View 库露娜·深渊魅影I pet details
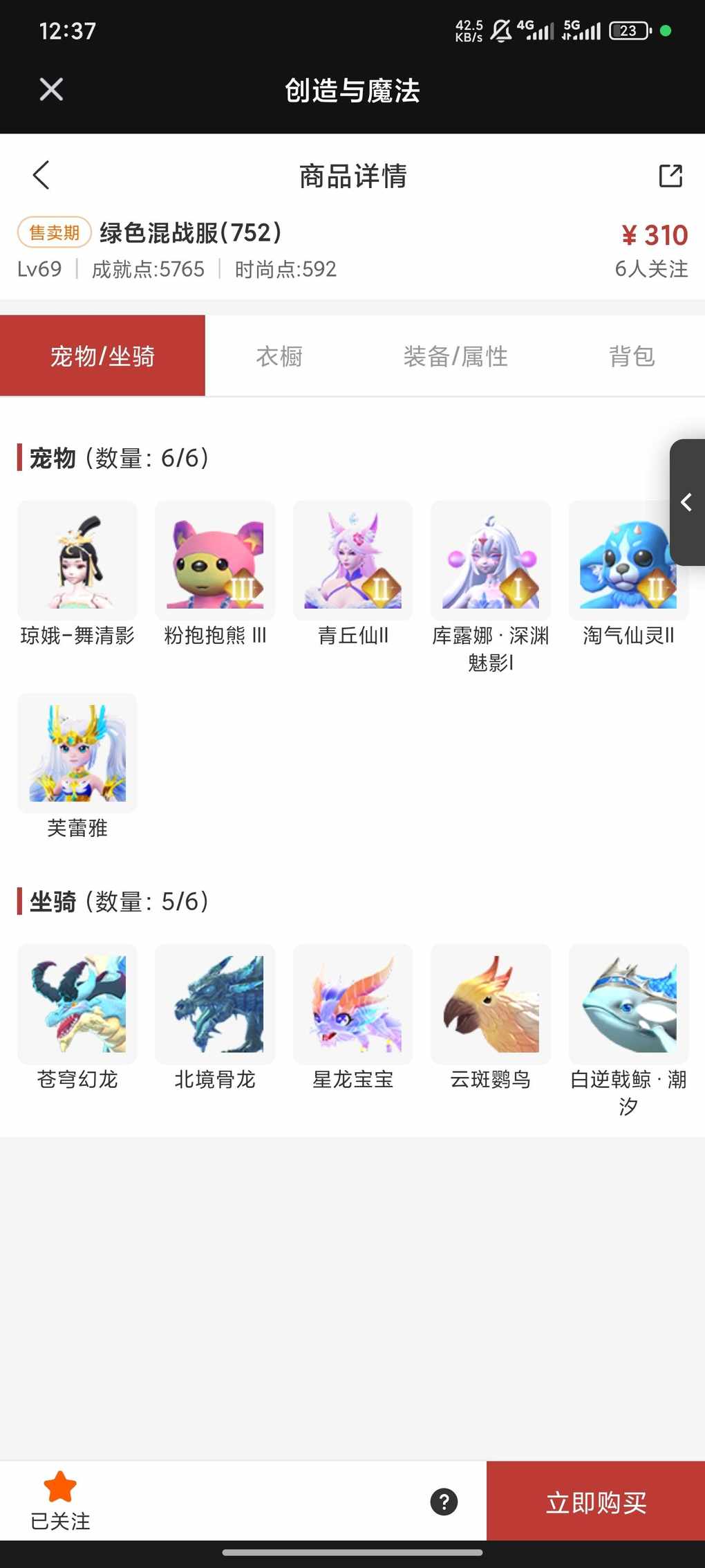The height and width of the screenshot is (1568, 705). pyautogui.click(x=491, y=561)
